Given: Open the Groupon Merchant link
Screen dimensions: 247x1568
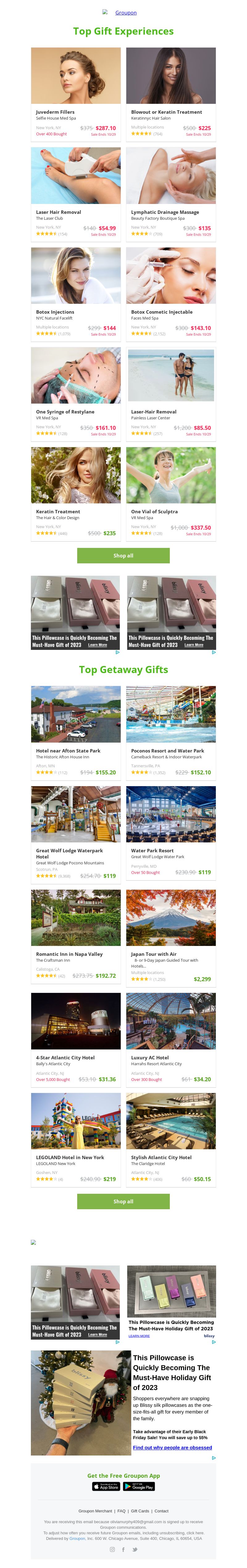Looking at the screenshot, I should [x=95, y=1511].
